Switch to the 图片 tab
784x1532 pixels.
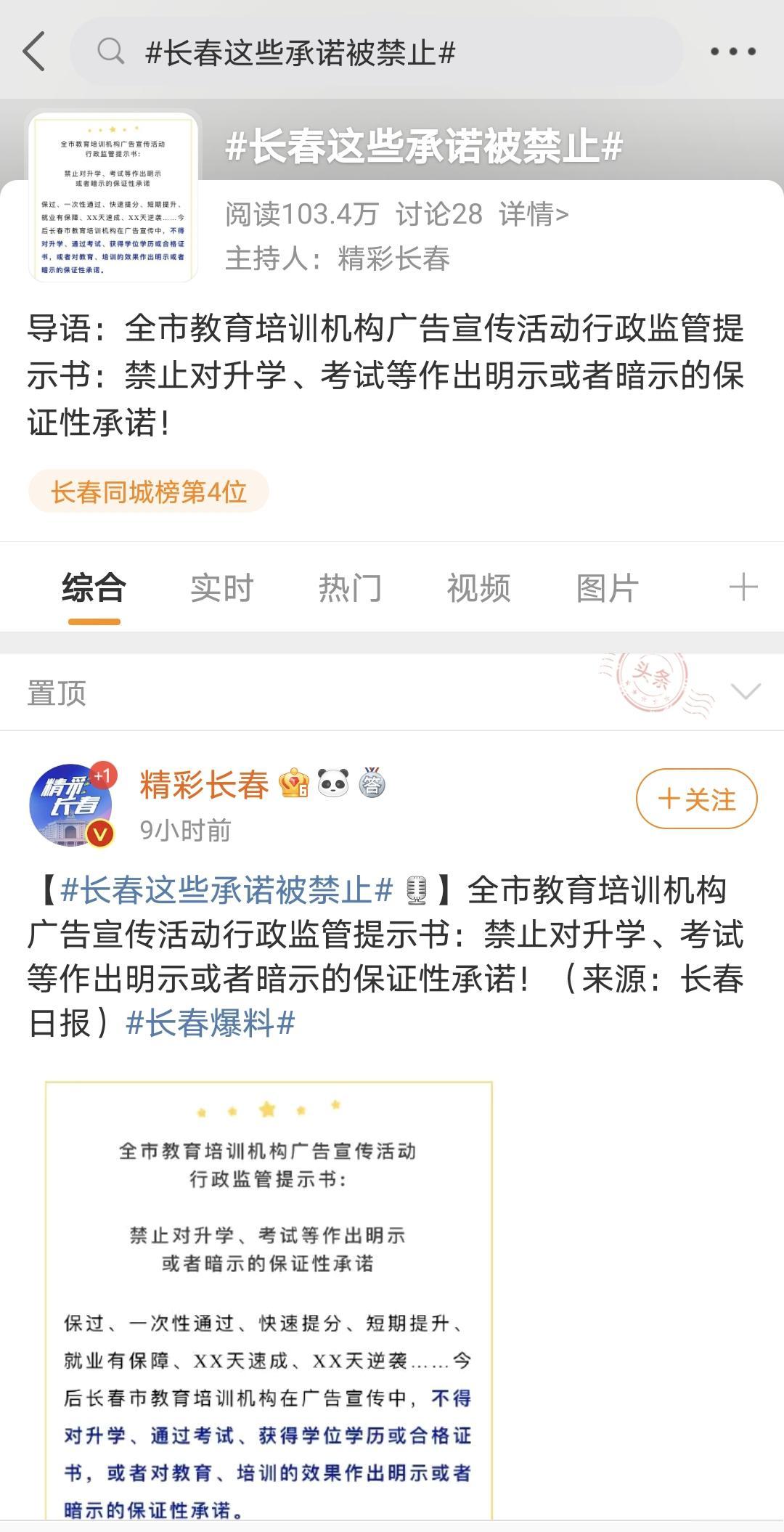607,588
